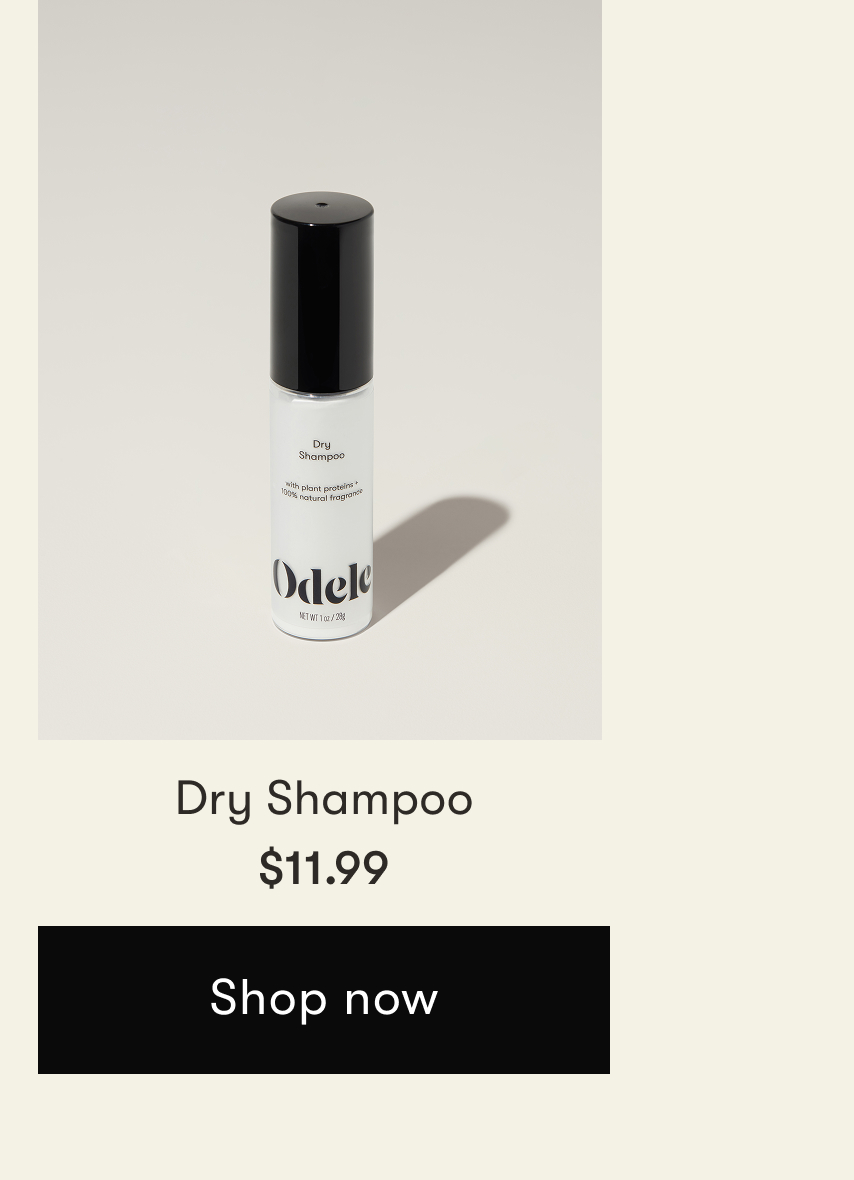Open the Dry Shampoo product image
This screenshot has height=1180, width=854.
320,370
